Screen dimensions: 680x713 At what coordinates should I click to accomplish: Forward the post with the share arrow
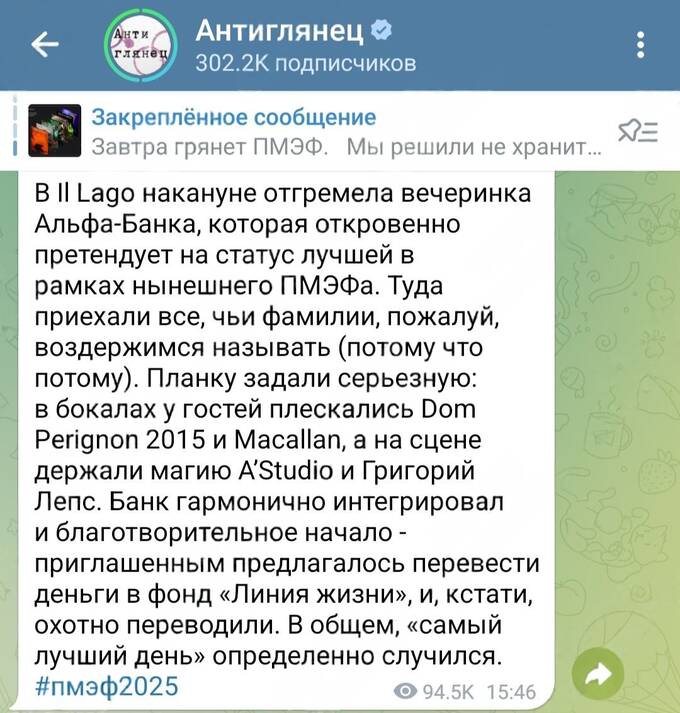point(597,675)
